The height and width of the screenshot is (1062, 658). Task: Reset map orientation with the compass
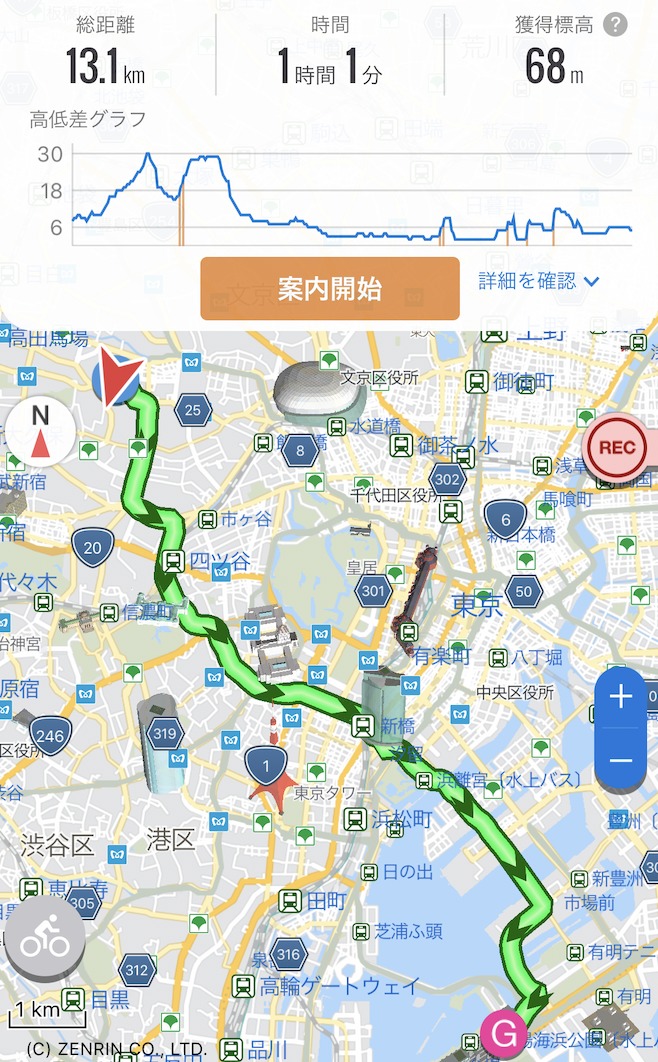pos(41,431)
